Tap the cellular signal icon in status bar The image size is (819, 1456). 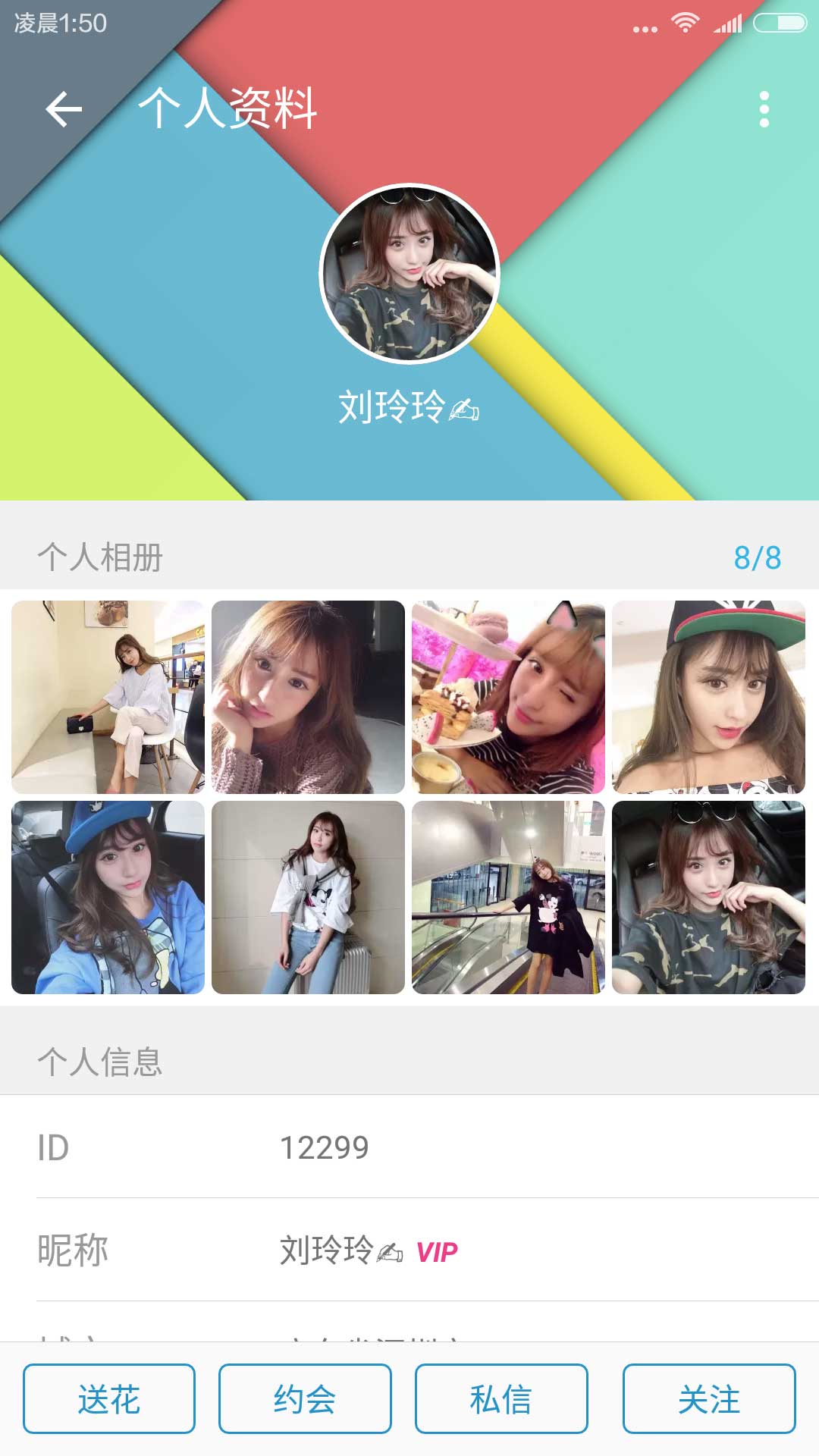[726, 24]
